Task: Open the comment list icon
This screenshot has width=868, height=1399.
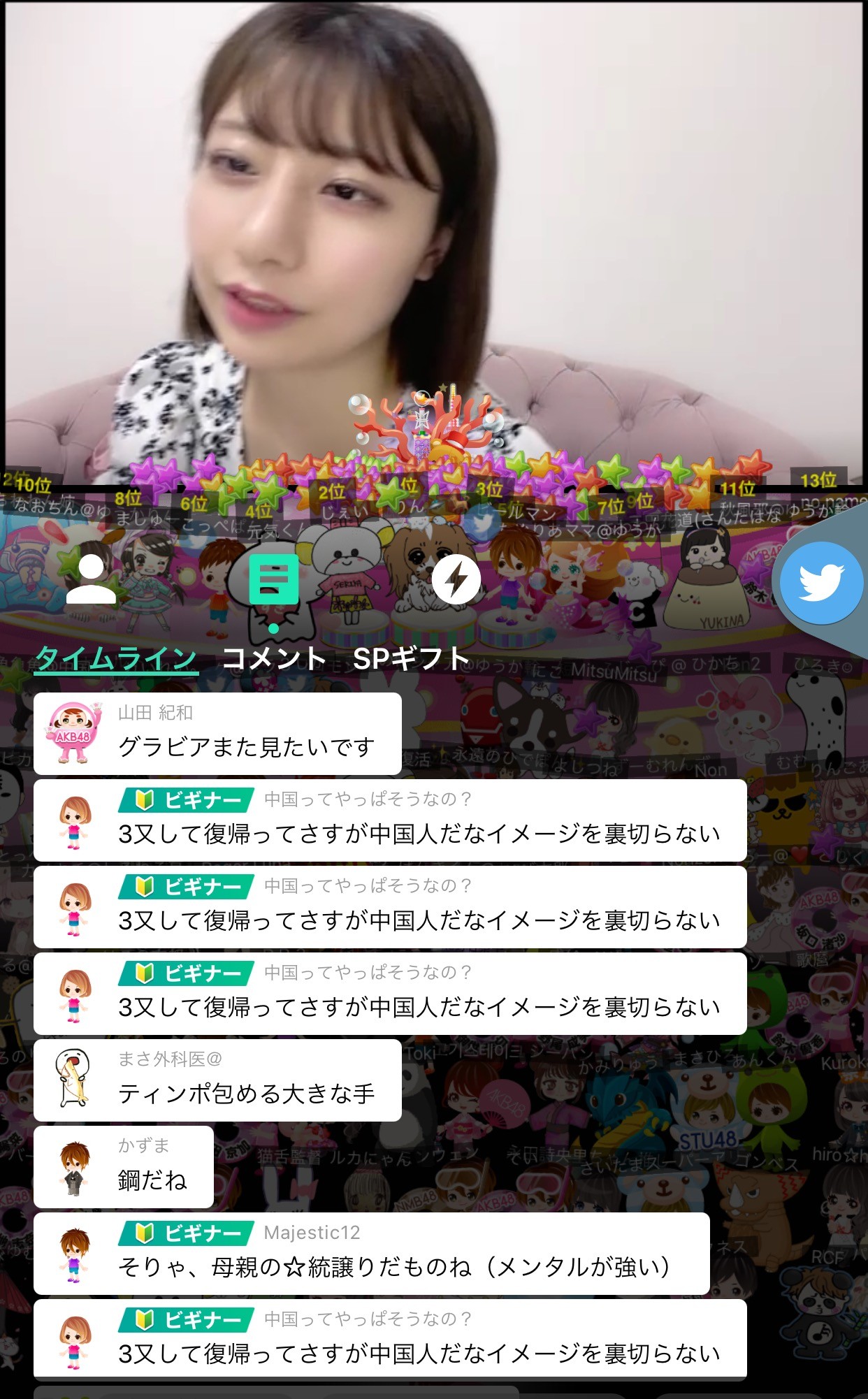Action: coord(273,579)
